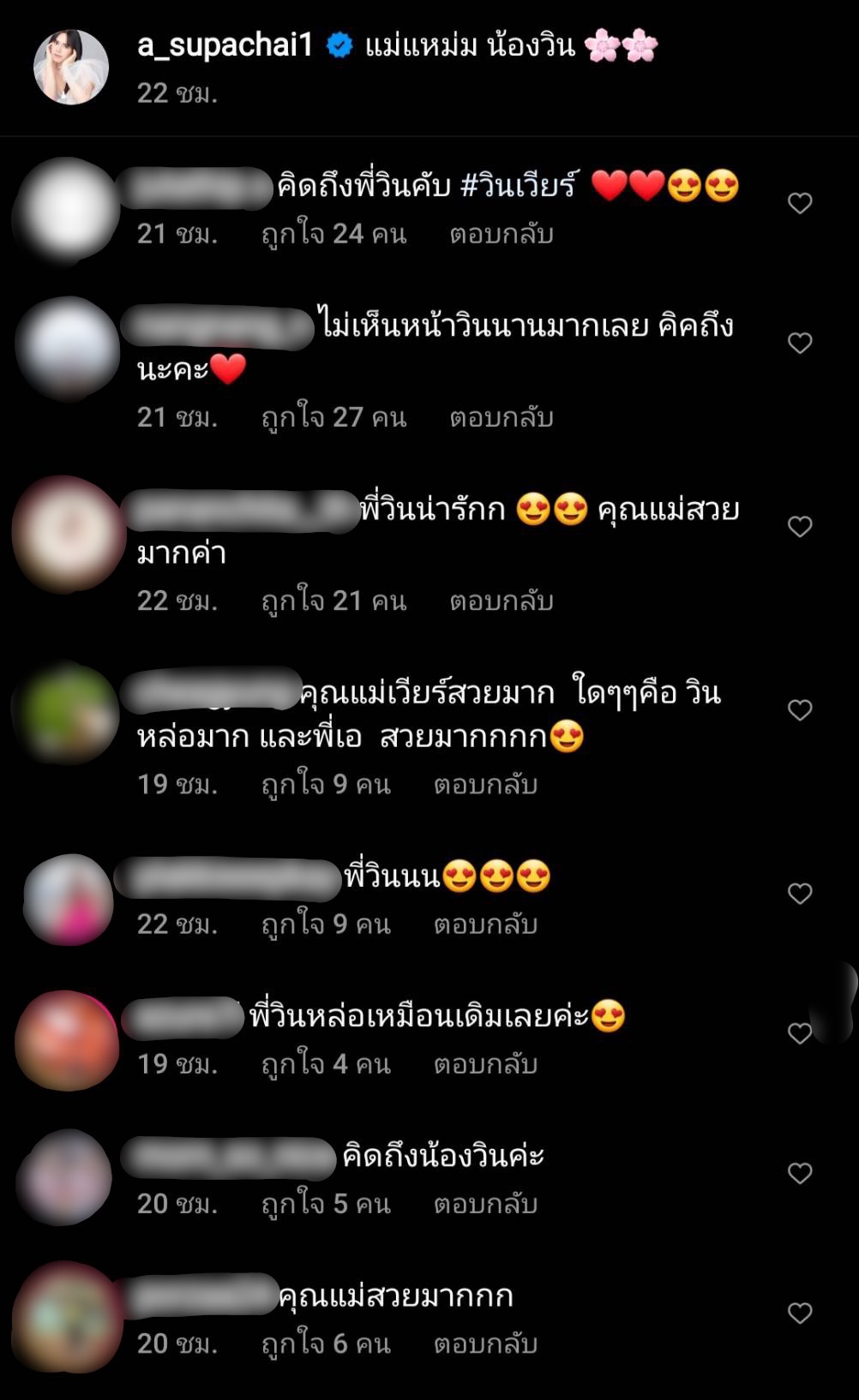Like the comment คุณแม่สวยมากกก
Screen dimensions: 859x1400
coord(799,1313)
